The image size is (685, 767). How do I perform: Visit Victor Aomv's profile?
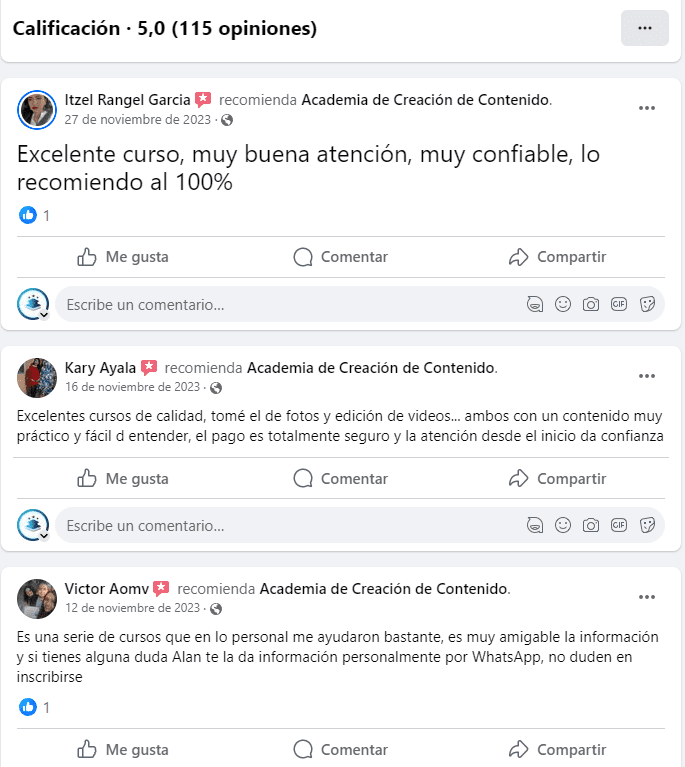click(106, 589)
